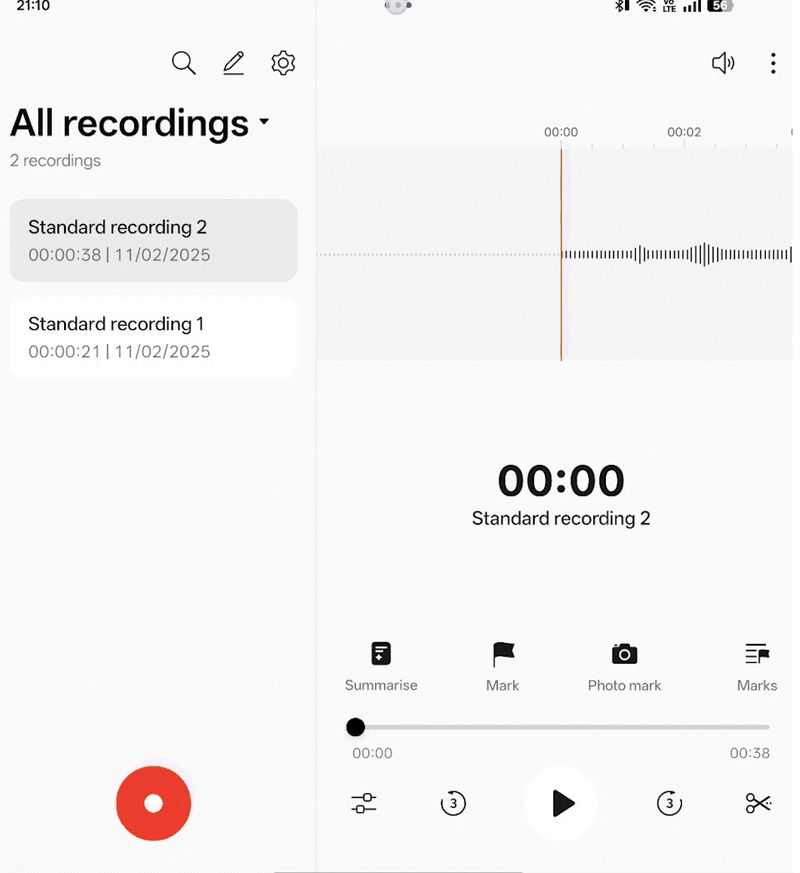
Task: Open the three-dot overflow menu
Action: point(773,63)
